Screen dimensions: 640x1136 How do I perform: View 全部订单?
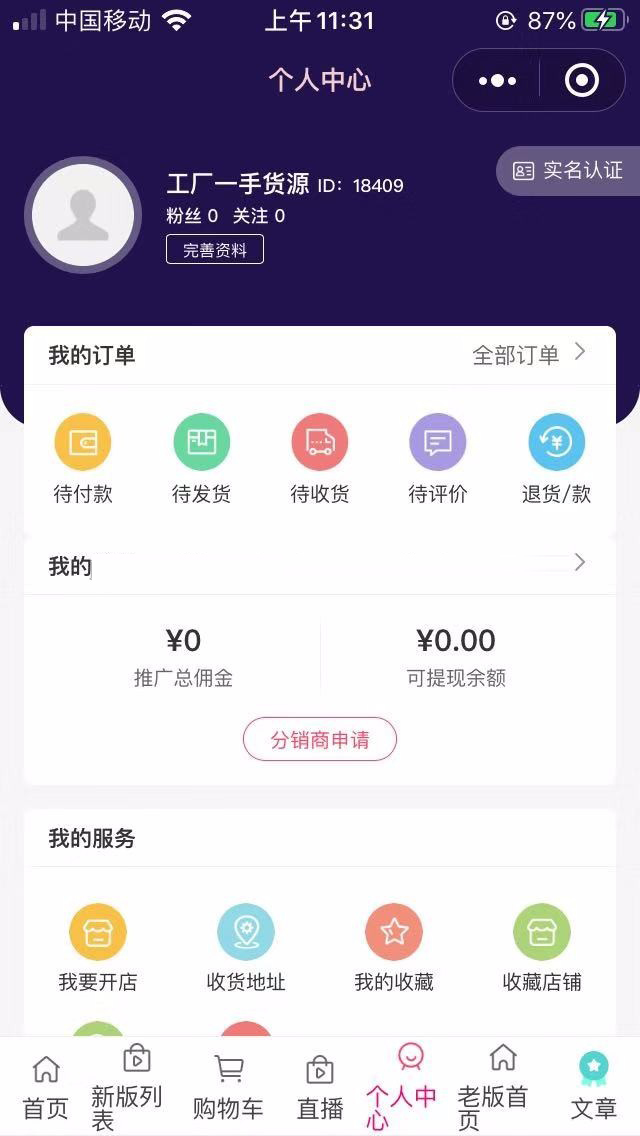coord(528,355)
